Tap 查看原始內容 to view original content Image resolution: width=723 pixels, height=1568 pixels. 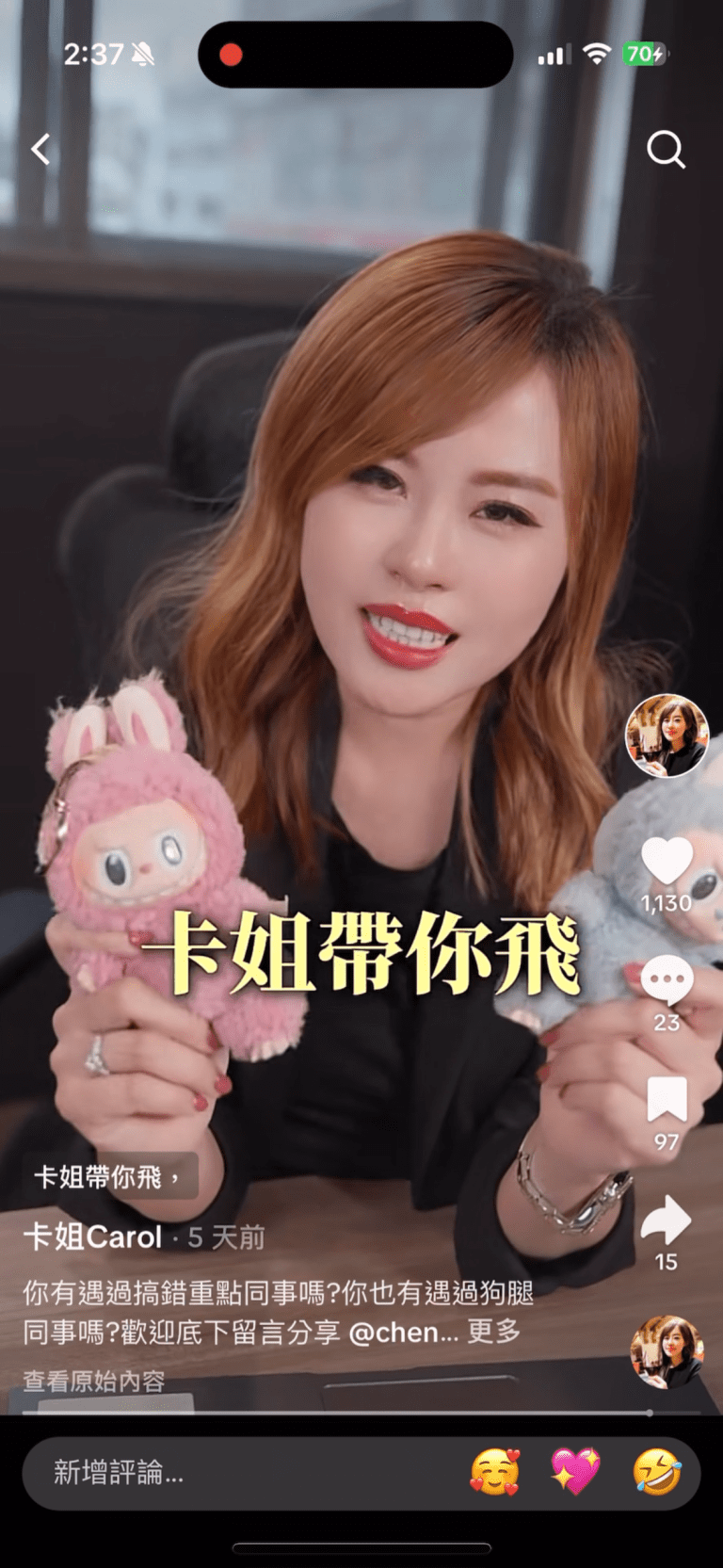click(94, 1381)
